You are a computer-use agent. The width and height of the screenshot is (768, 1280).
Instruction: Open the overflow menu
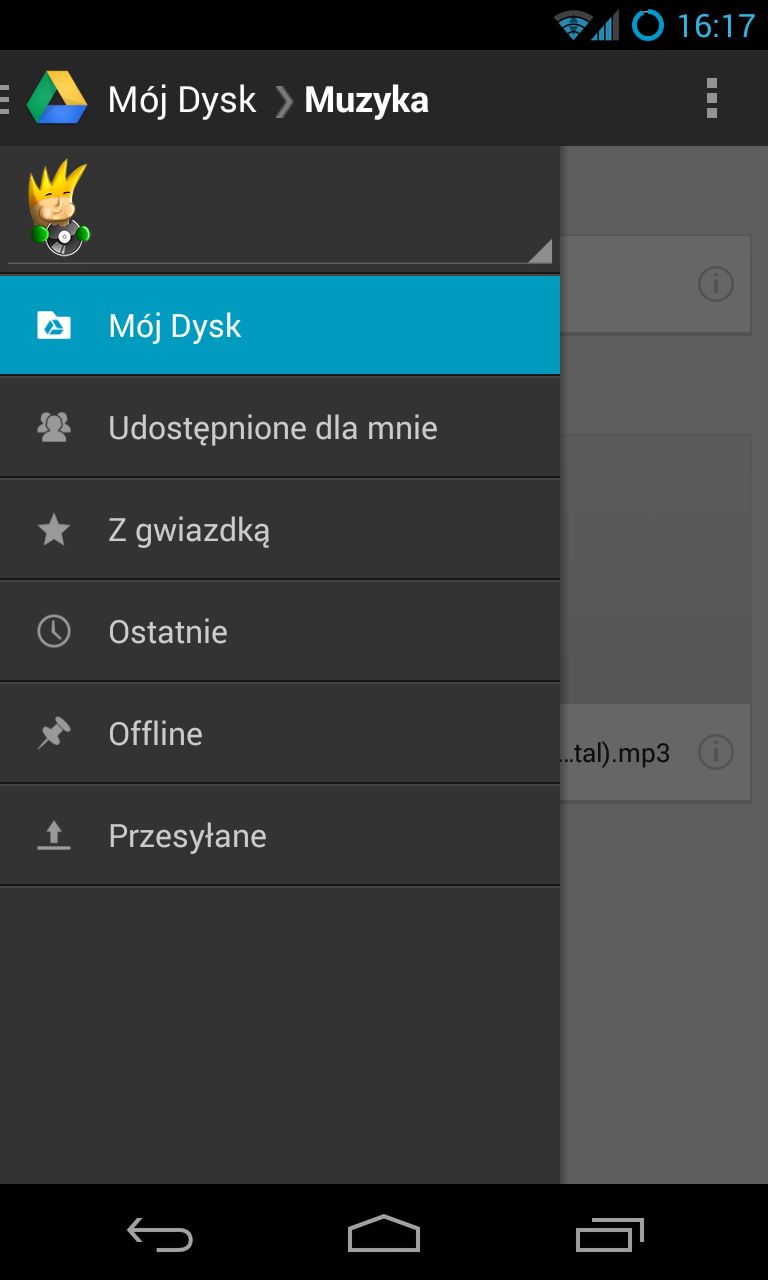(x=711, y=98)
